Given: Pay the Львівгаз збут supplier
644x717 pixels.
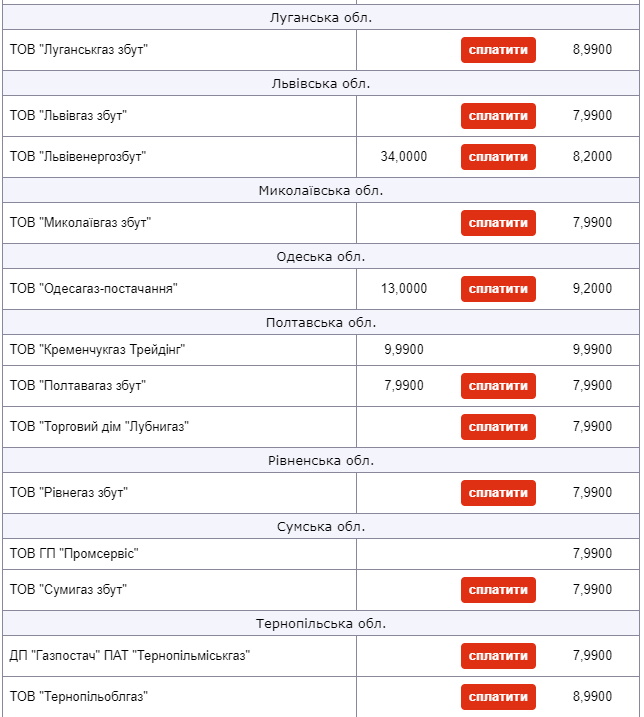Looking at the screenshot, I should point(498,116).
